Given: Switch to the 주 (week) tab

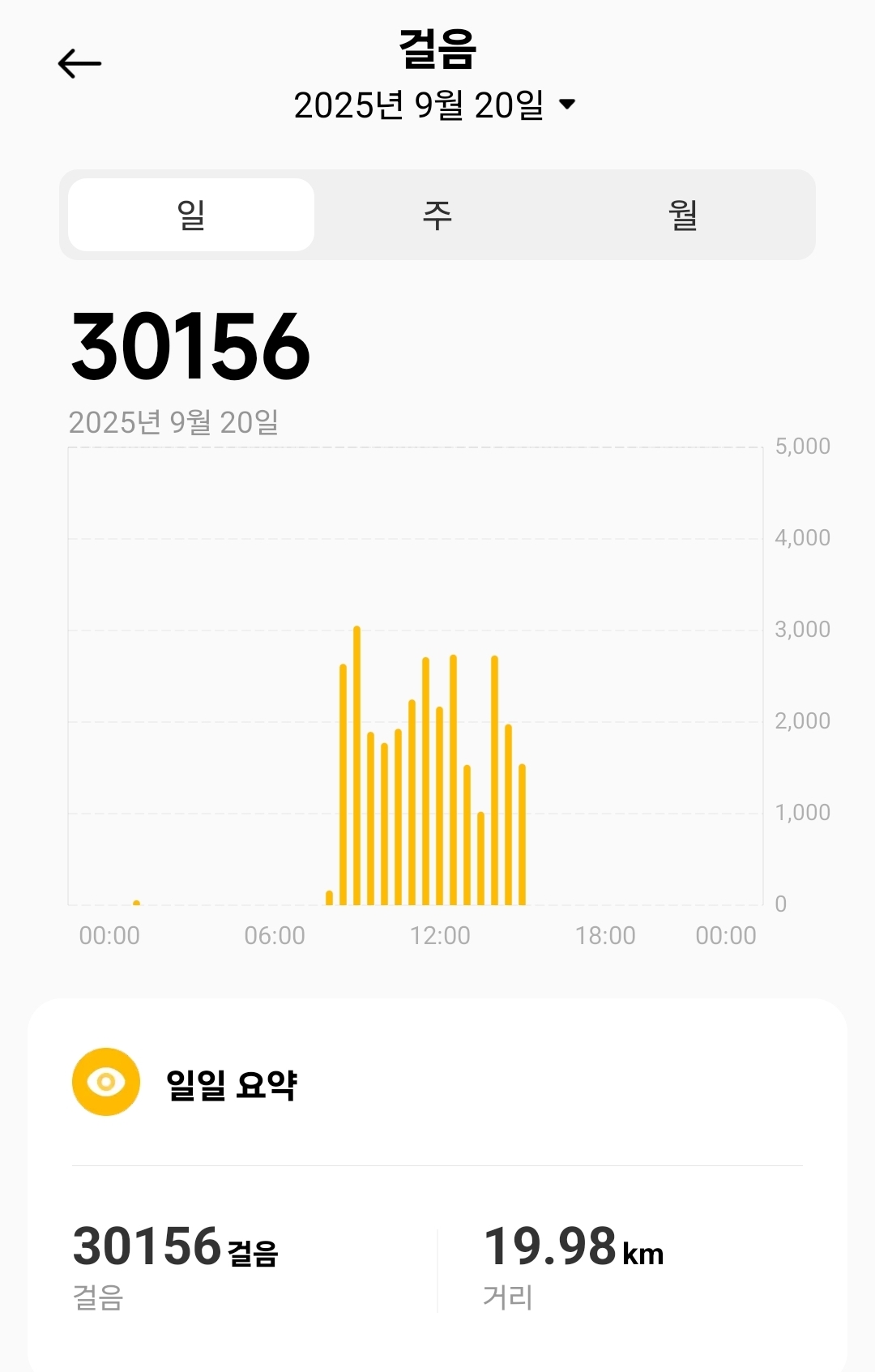Looking at the screenshot, I should 437,215.
